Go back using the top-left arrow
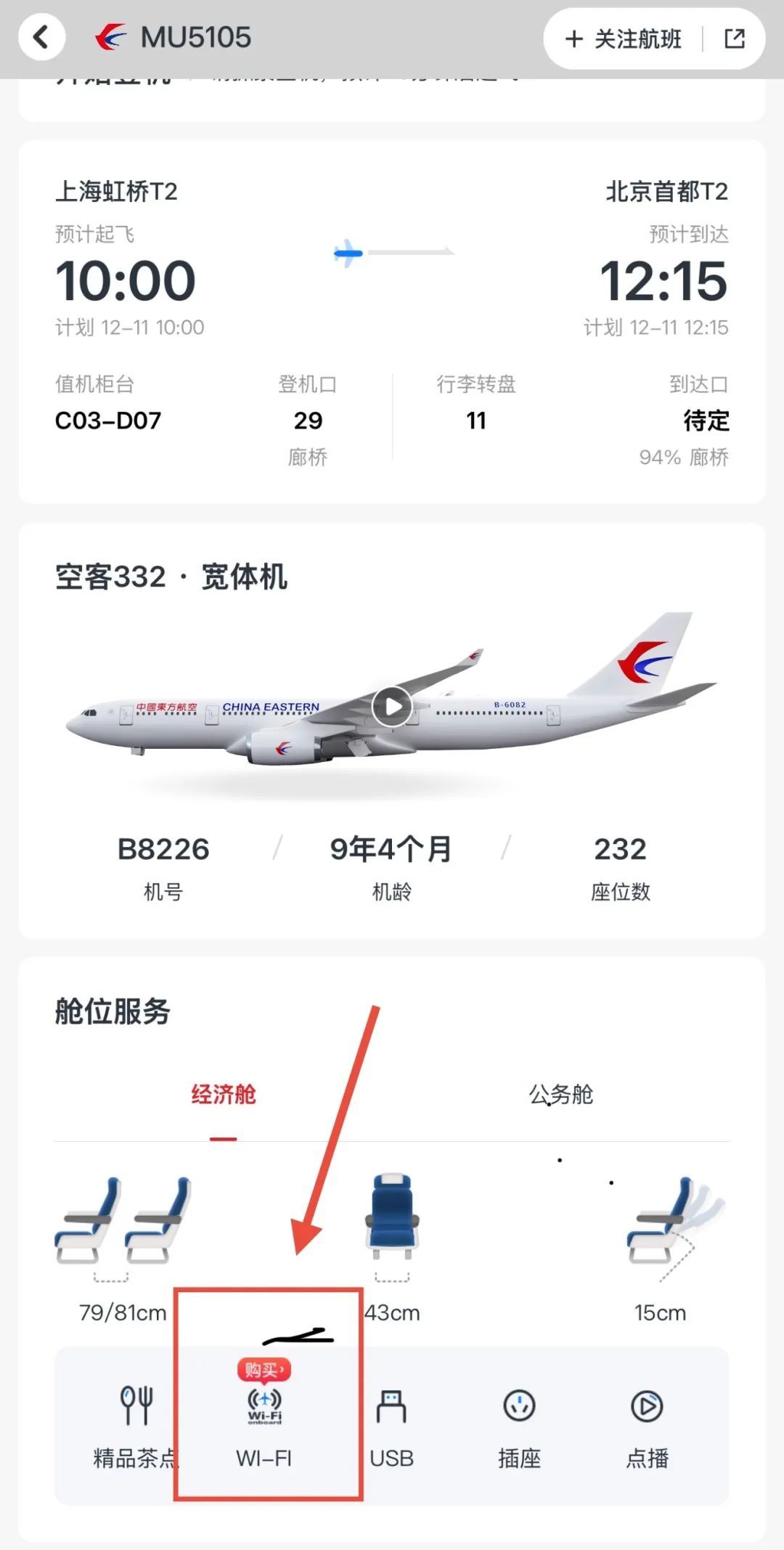This screenshot has width=784, height=1550. (x=41, y=37)
